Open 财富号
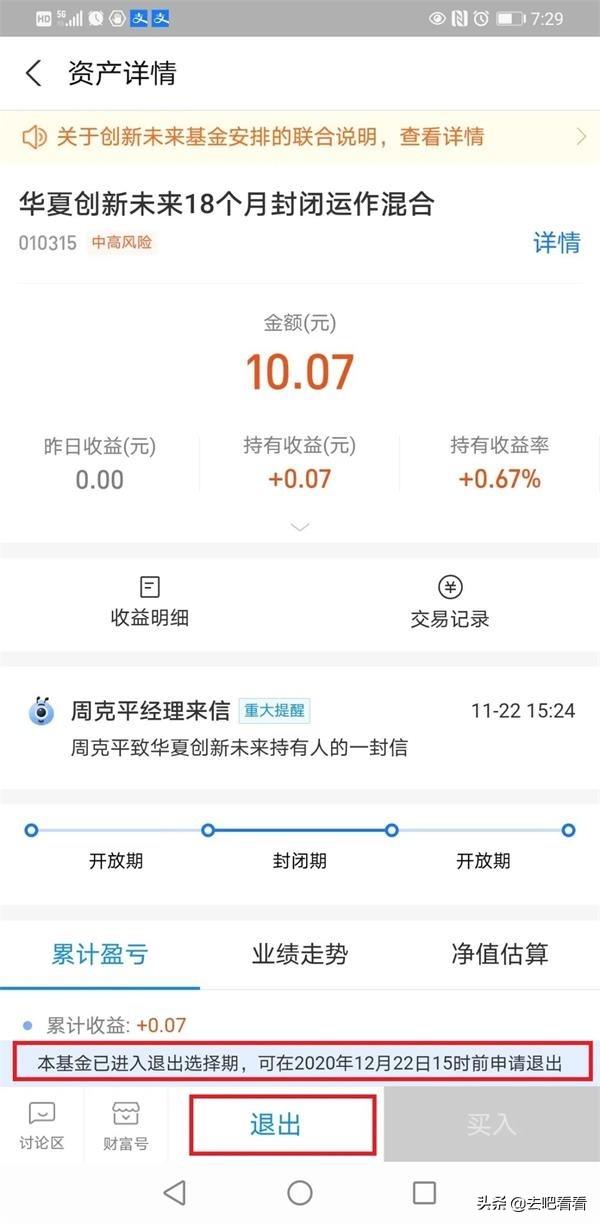The image size is (600, 1224). tap(126, 1126)
